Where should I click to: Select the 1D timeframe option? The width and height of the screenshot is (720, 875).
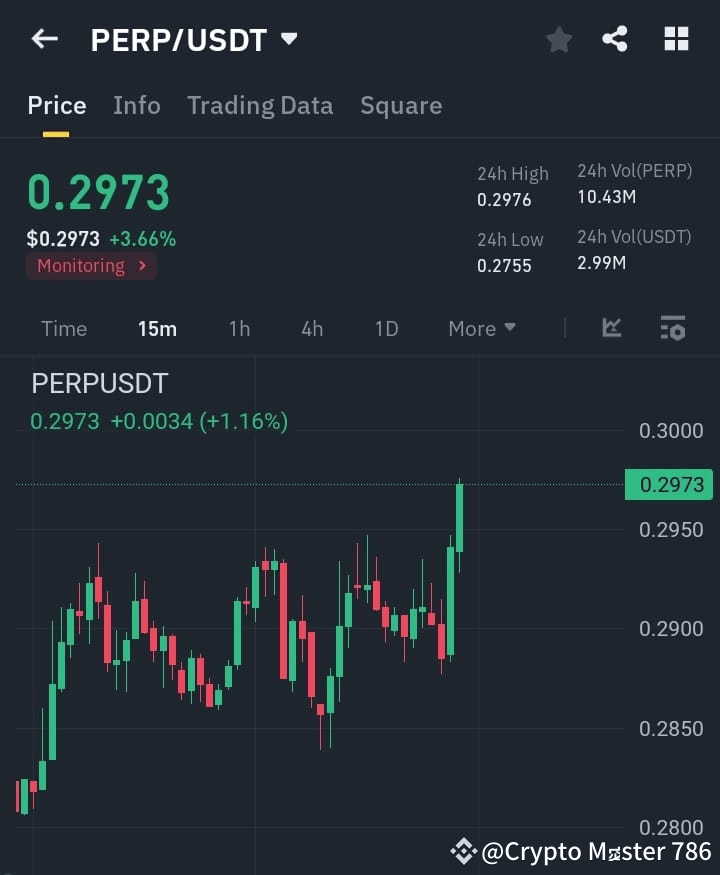(386, 328)
